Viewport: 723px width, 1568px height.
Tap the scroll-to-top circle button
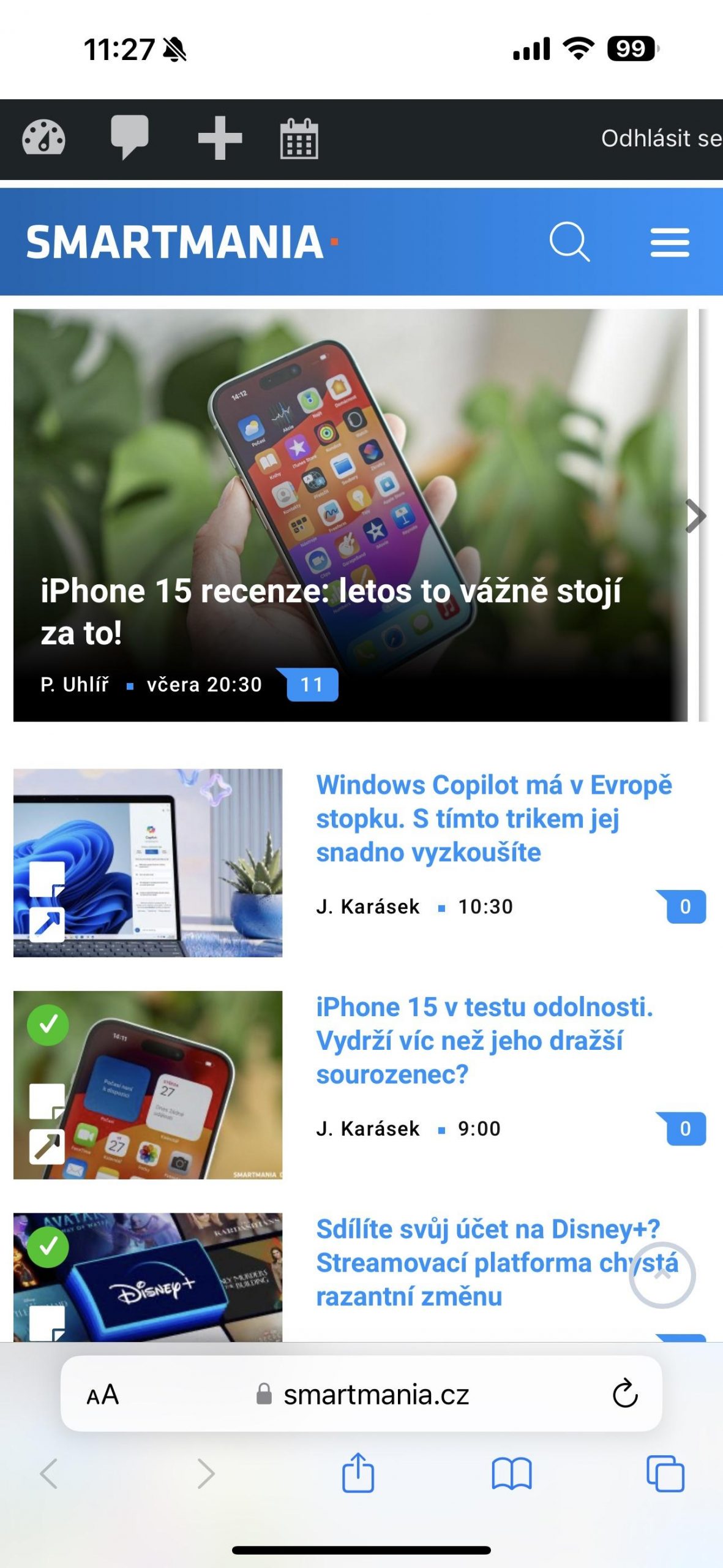click(662, 1275)
